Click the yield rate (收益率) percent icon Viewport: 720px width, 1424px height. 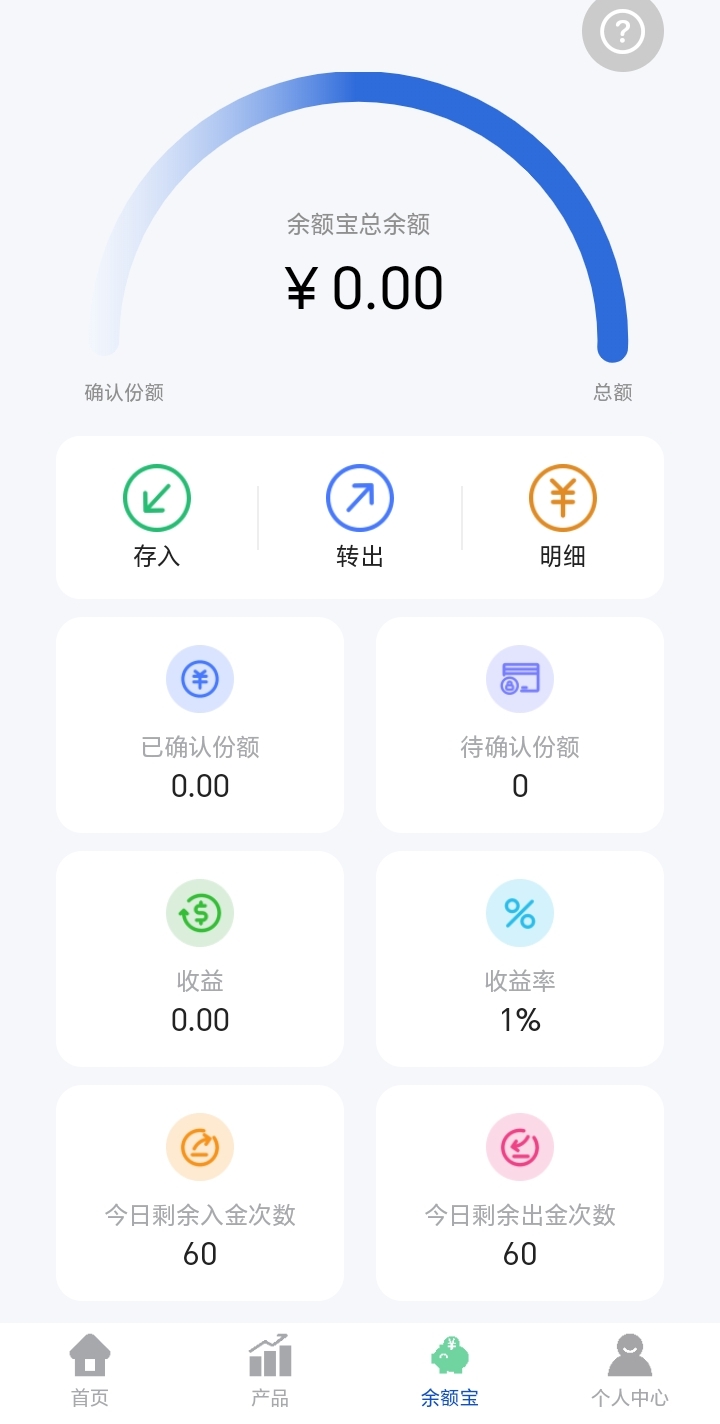[519, 912]
